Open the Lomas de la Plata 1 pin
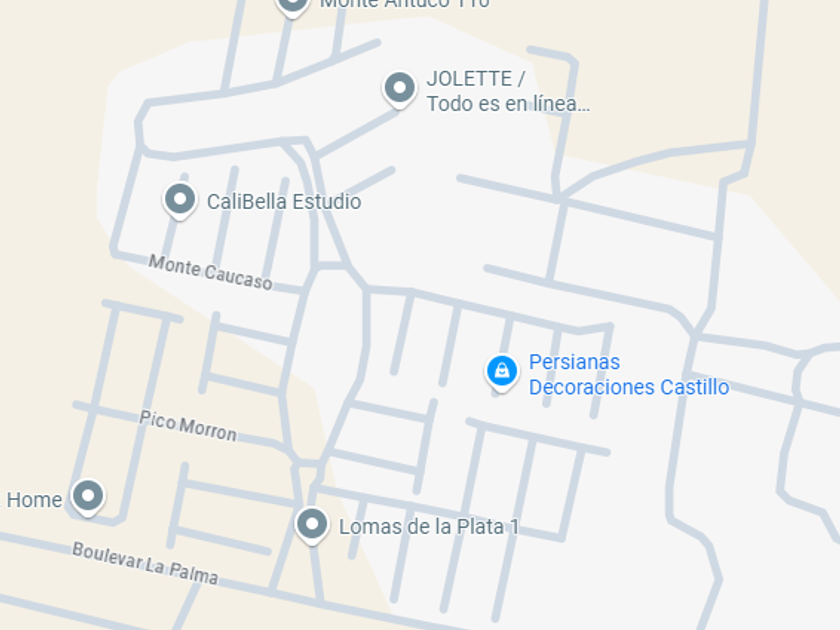 [x=312, y=523]
